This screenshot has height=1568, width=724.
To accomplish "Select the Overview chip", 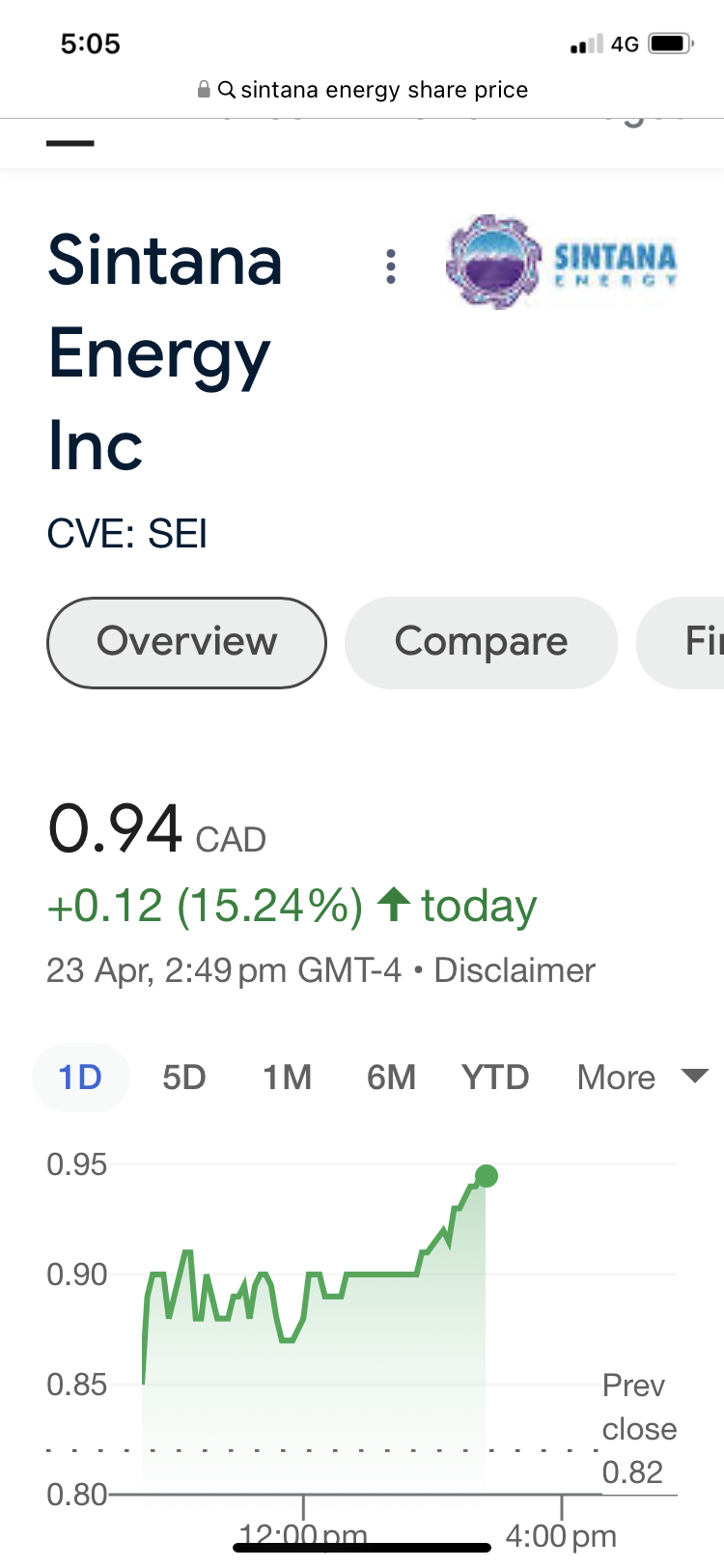I will pyautogui.click(x=186, y=642).
